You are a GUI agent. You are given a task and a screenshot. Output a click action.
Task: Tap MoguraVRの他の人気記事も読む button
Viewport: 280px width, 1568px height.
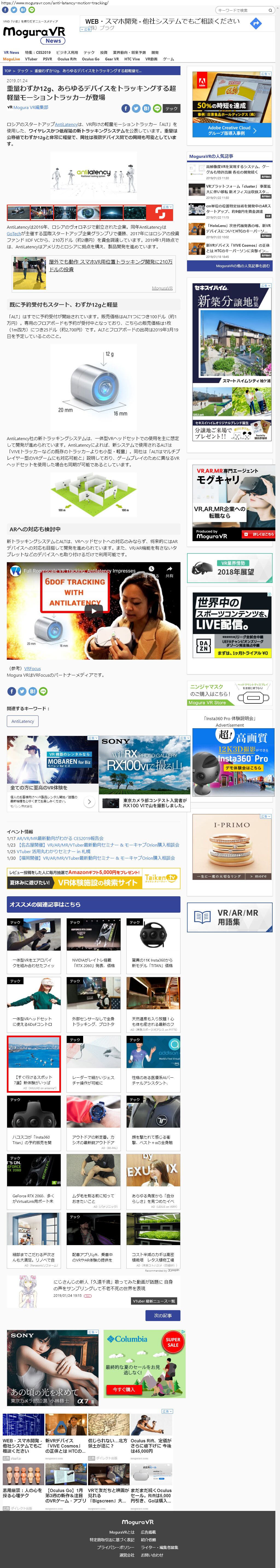point(229,266)
